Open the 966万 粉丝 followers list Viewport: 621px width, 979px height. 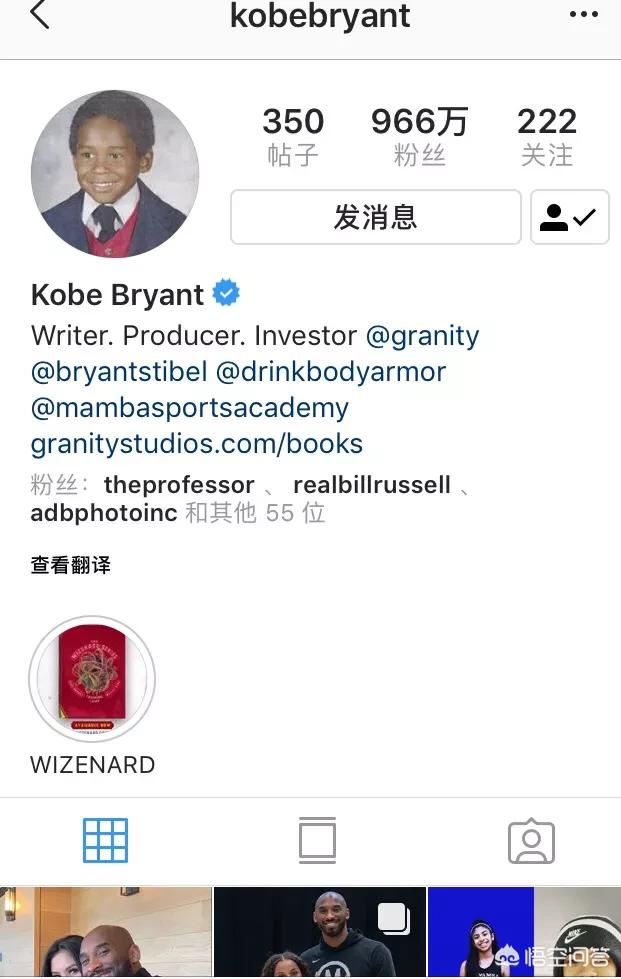point(419,137)
